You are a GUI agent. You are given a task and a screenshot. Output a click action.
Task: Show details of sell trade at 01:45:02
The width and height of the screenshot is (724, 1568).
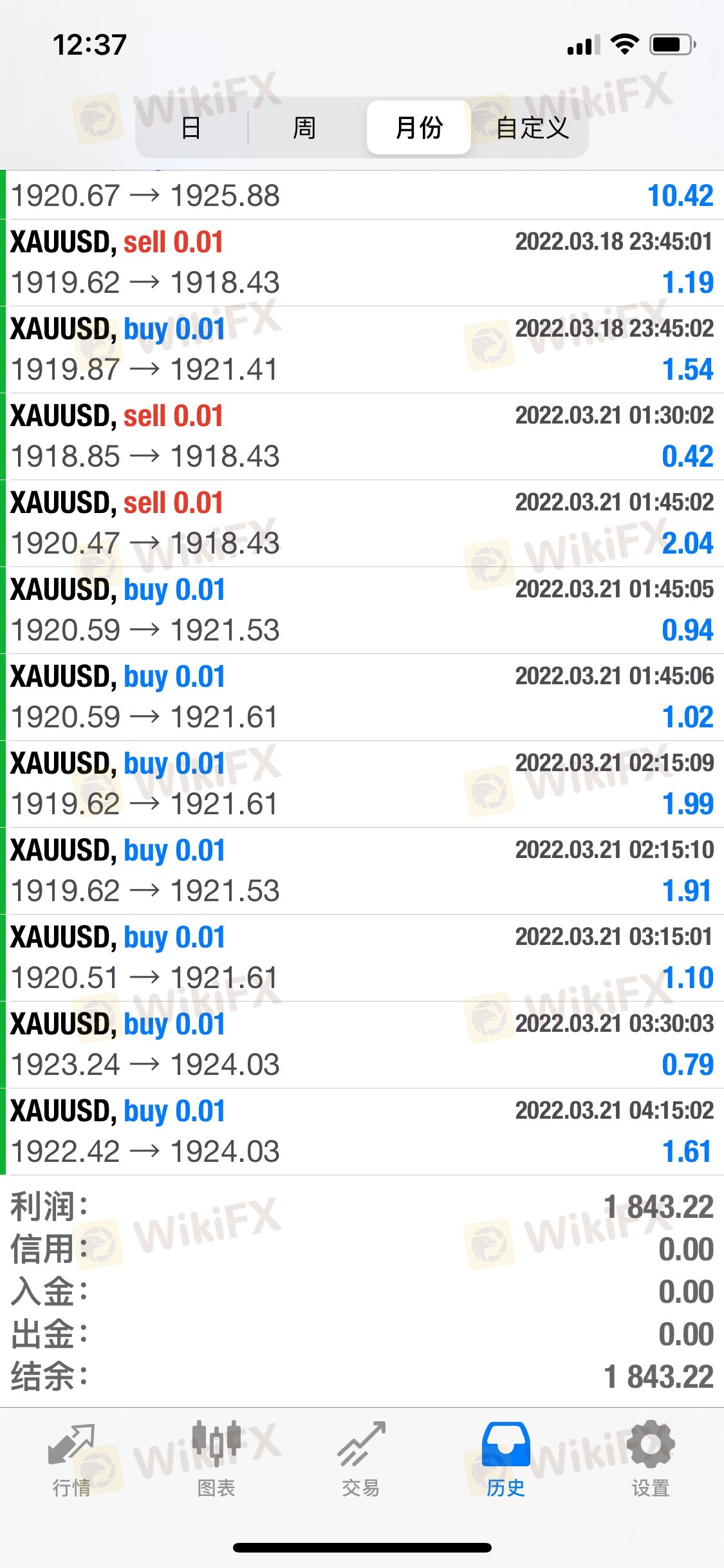pos(362,523)
